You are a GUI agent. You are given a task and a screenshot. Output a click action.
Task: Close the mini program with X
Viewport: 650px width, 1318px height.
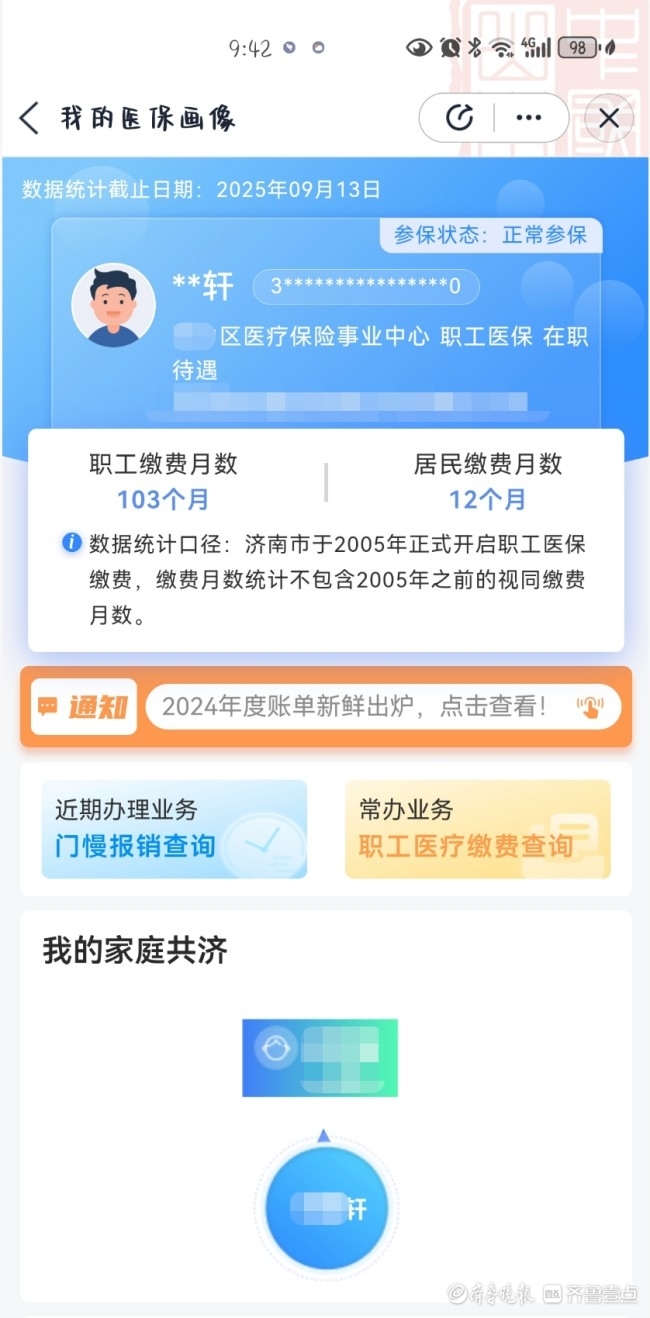coord(609,118)
